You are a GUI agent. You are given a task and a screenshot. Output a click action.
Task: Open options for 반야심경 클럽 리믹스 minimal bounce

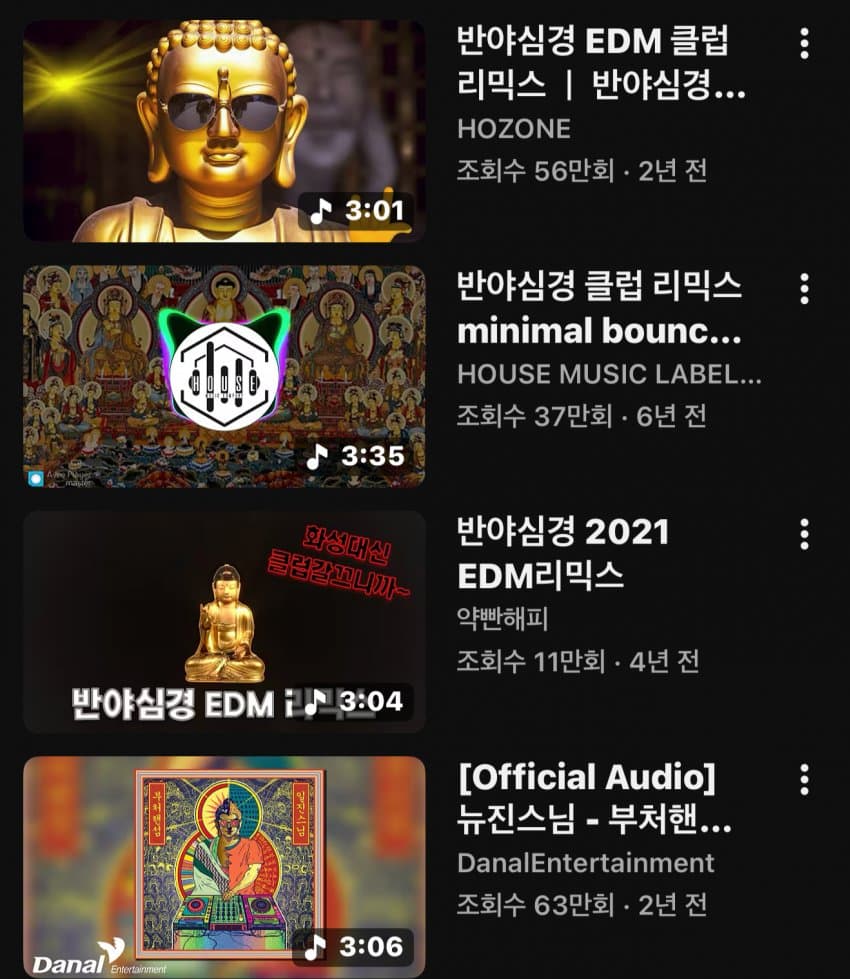[804, 289]
